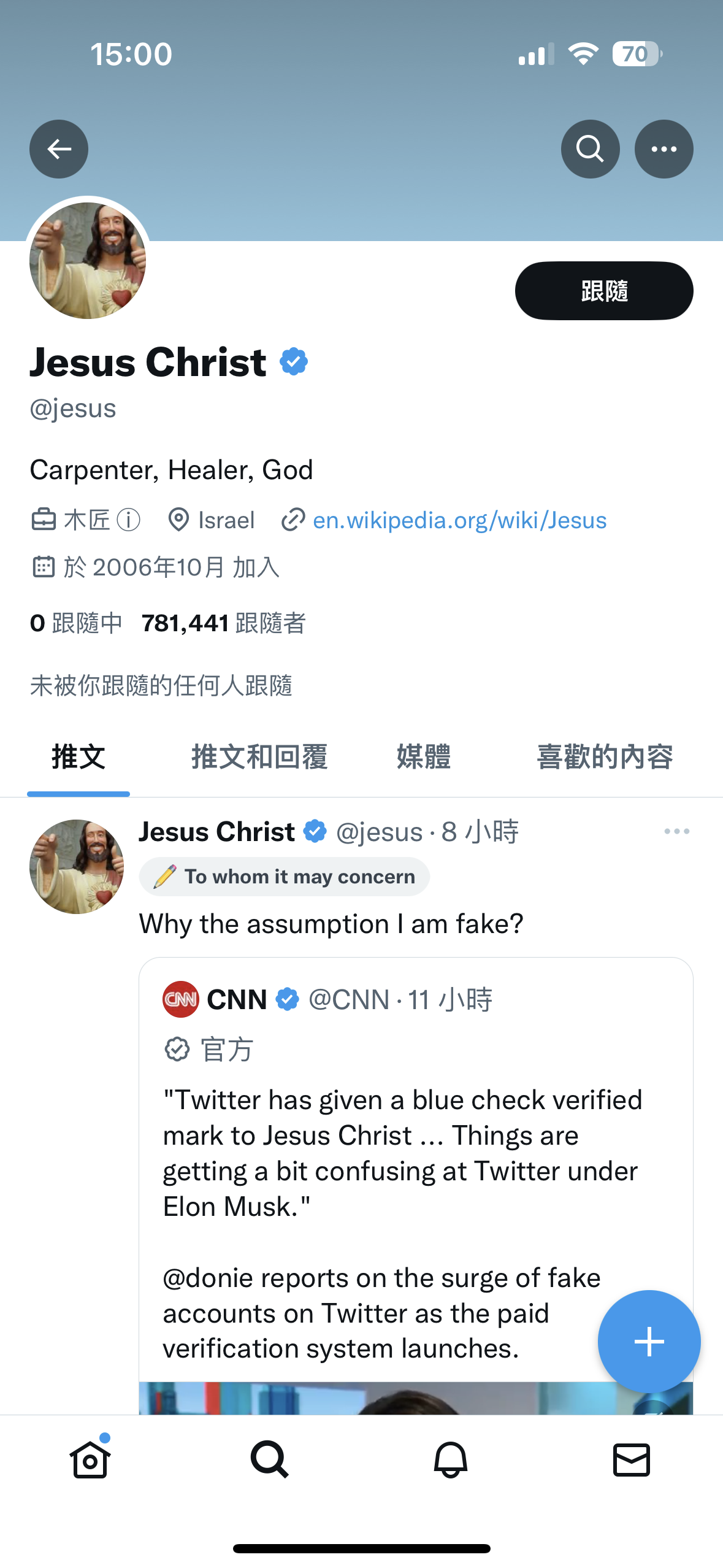Follow Jesus Christ with 跟隨 button
The width and height of the screenshot is (723, 1568).
click(603, 291)
